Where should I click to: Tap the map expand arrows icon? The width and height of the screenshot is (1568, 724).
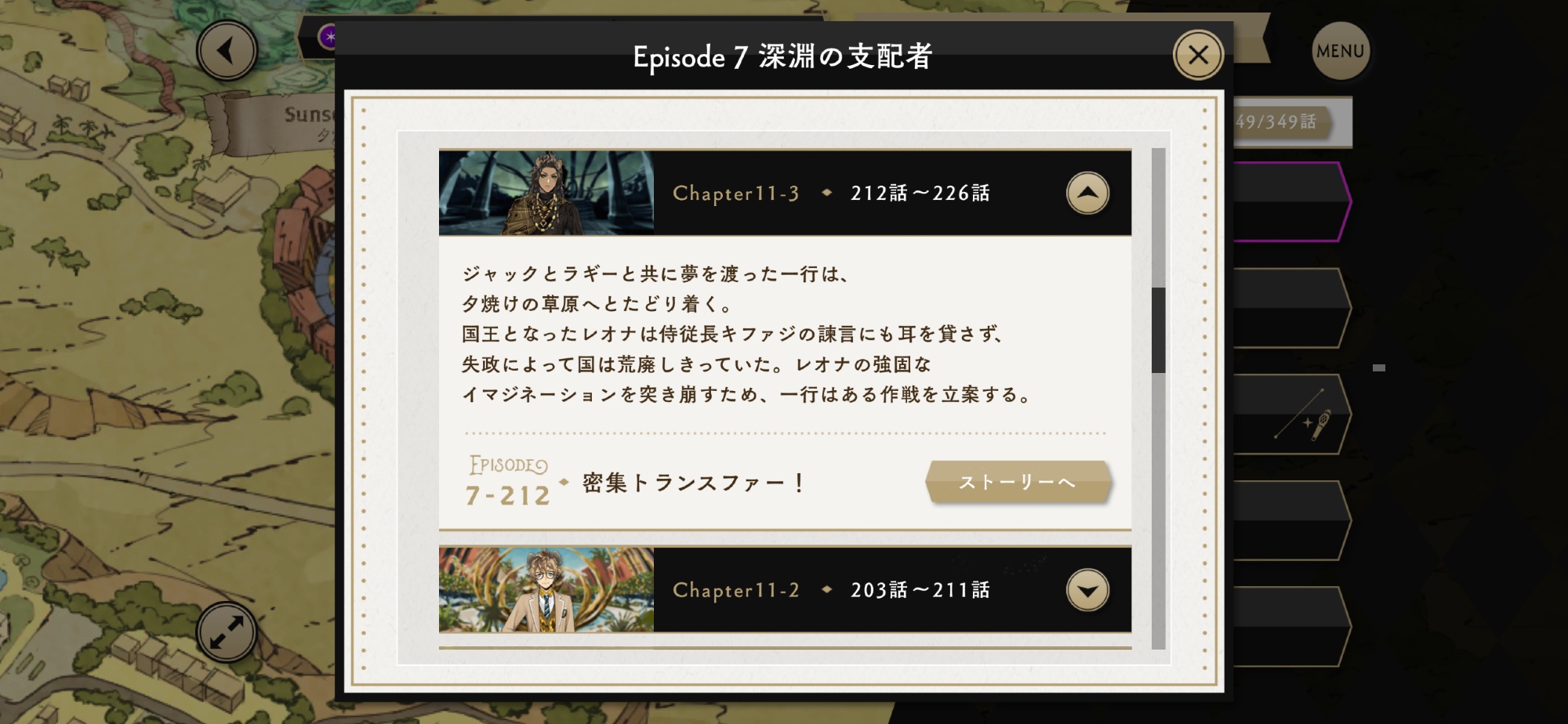(x=227, y=632)
